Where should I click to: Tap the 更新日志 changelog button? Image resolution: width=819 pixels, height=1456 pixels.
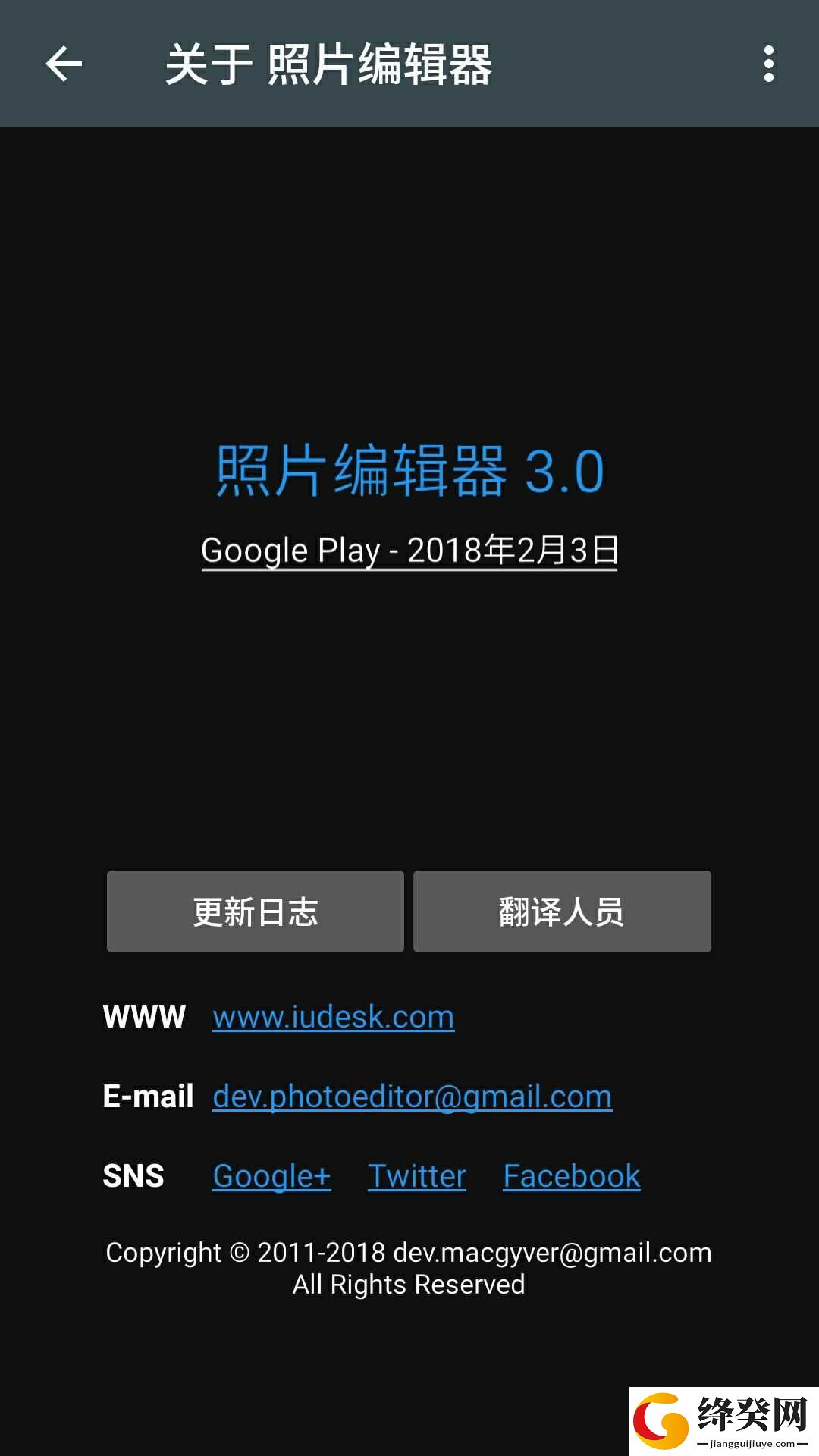click(x=256, y=912)
